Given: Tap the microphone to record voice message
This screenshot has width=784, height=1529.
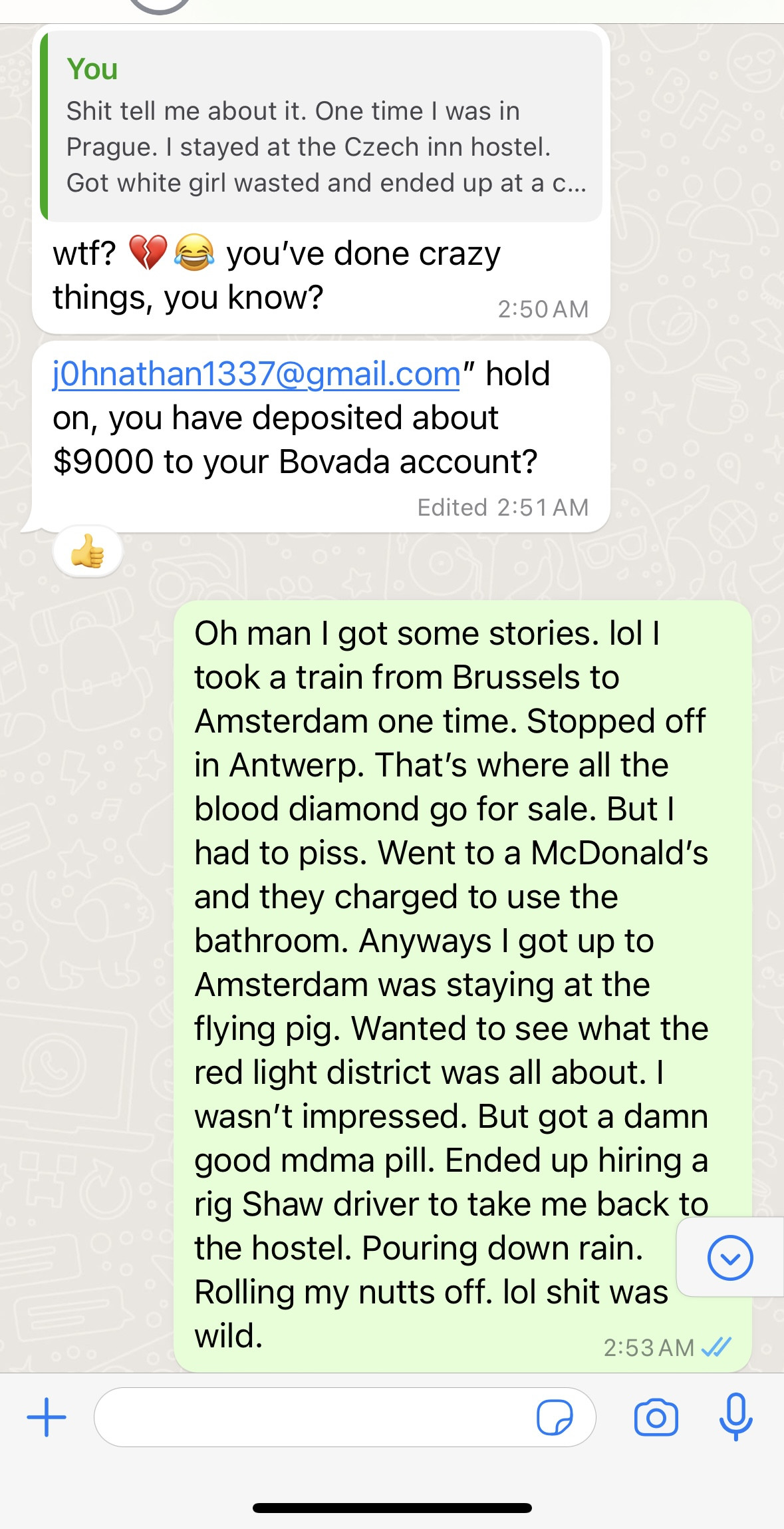Looking at the screenshot, I should tap(736, 1417).
